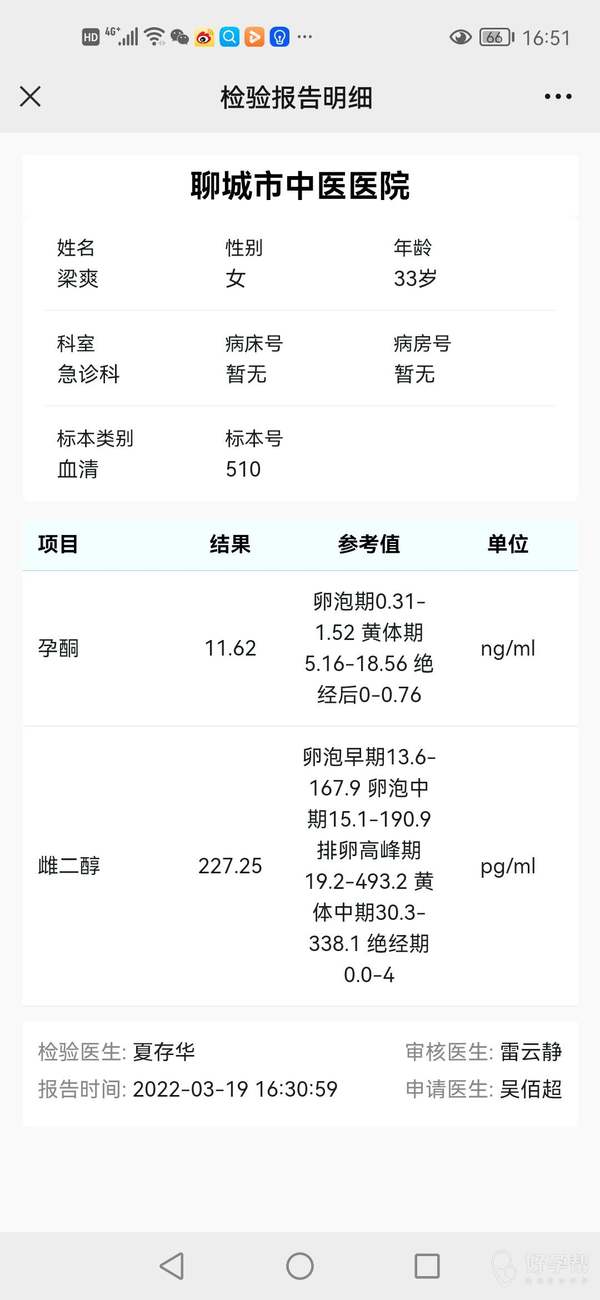Close the lab report detail page

[31, 96]
